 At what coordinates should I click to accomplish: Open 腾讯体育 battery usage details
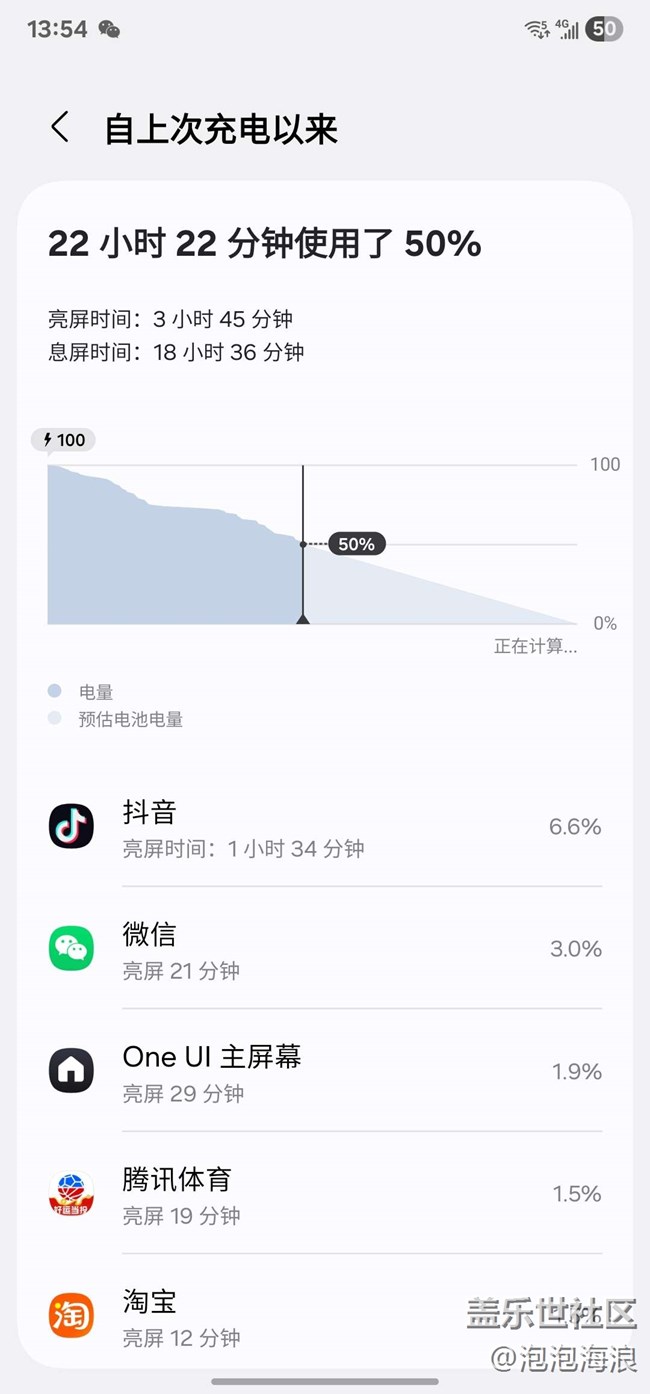click(x=325, y=1193)
